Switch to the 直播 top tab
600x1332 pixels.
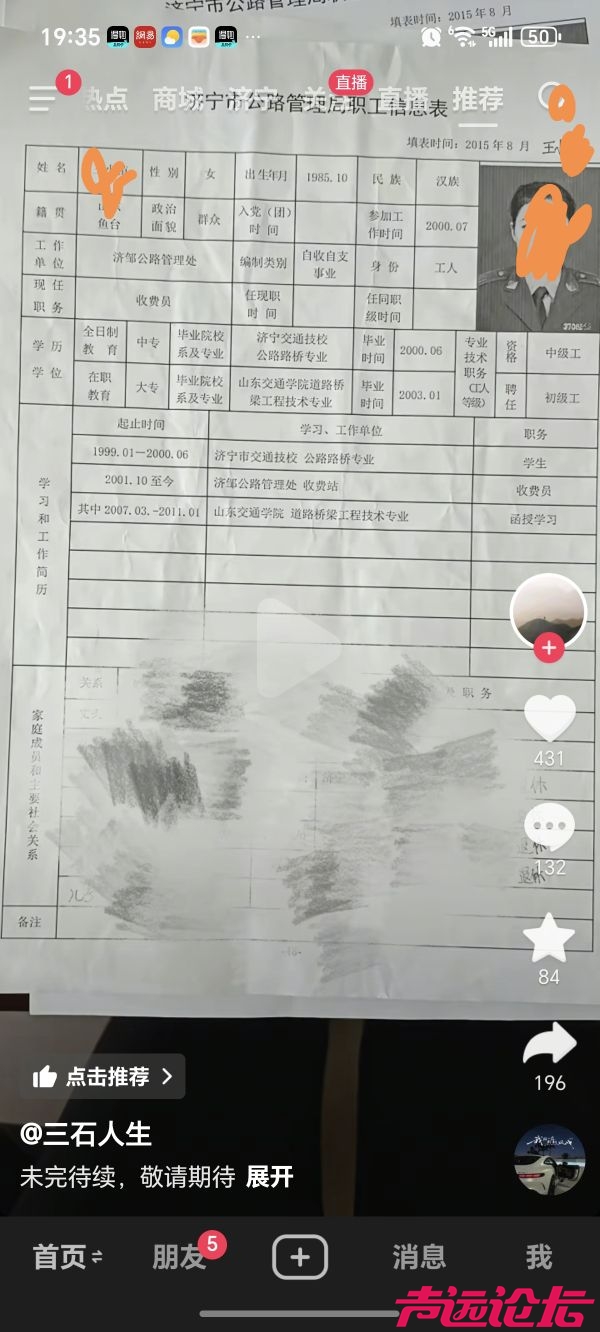tap(403, 98)
